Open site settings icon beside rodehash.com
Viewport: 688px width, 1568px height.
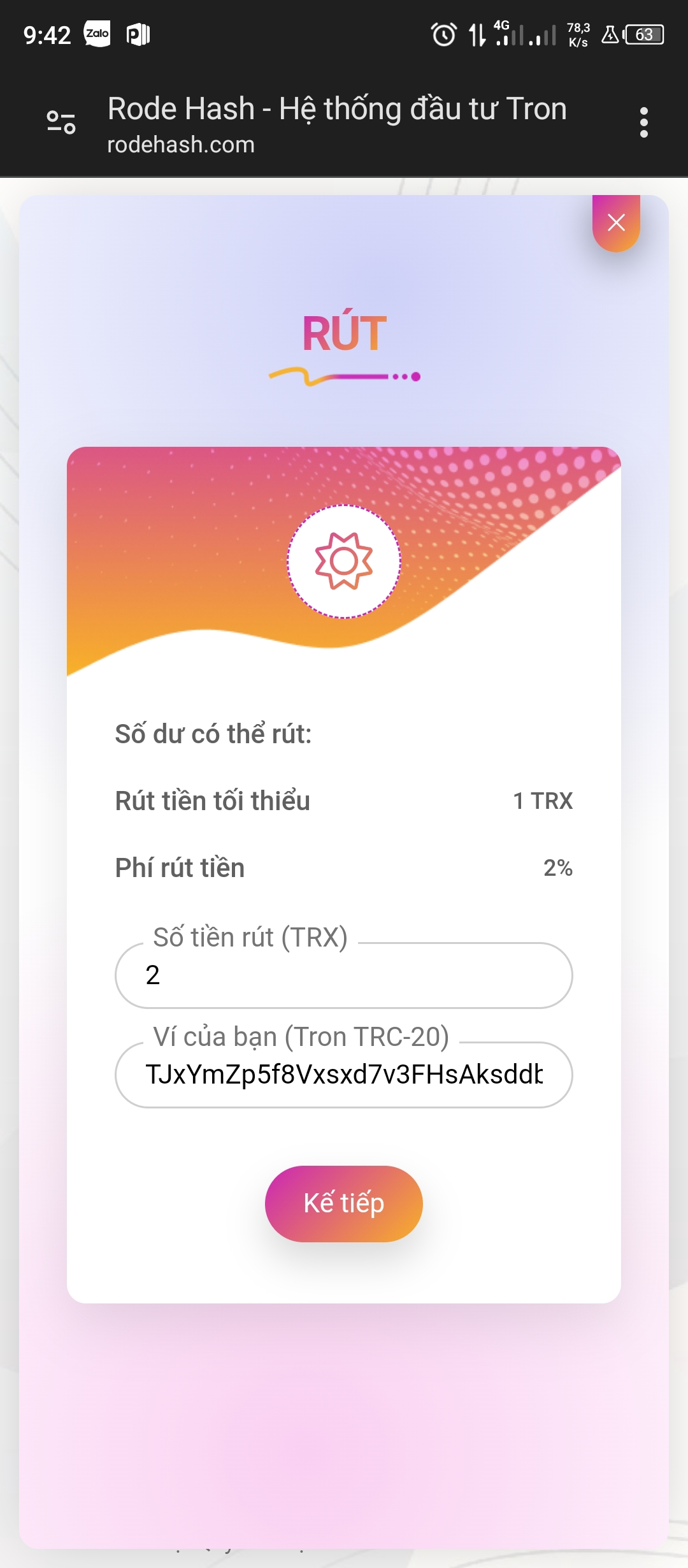[x=62, y=122]
